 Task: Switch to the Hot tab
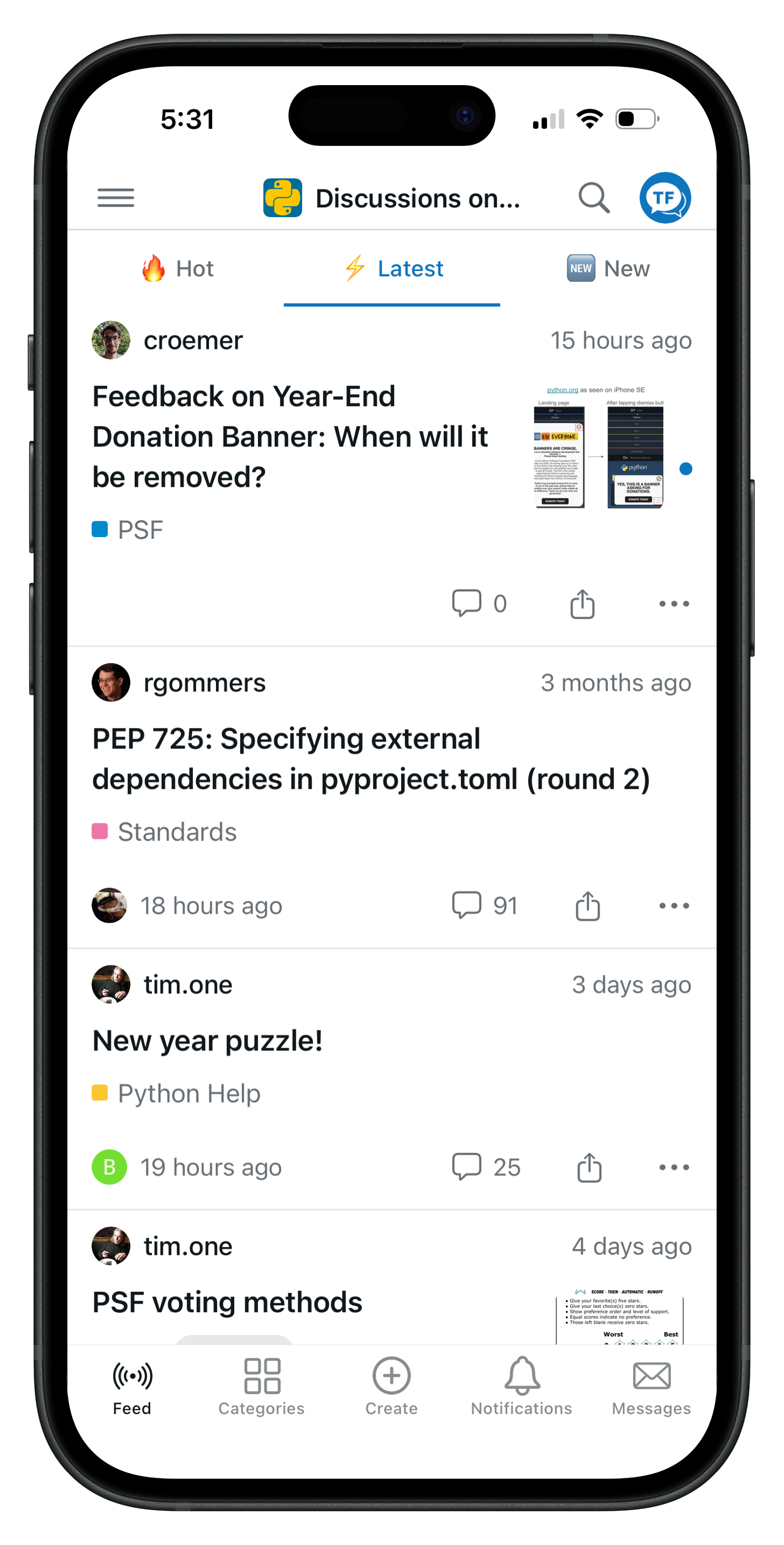click(x=177, y=269)
